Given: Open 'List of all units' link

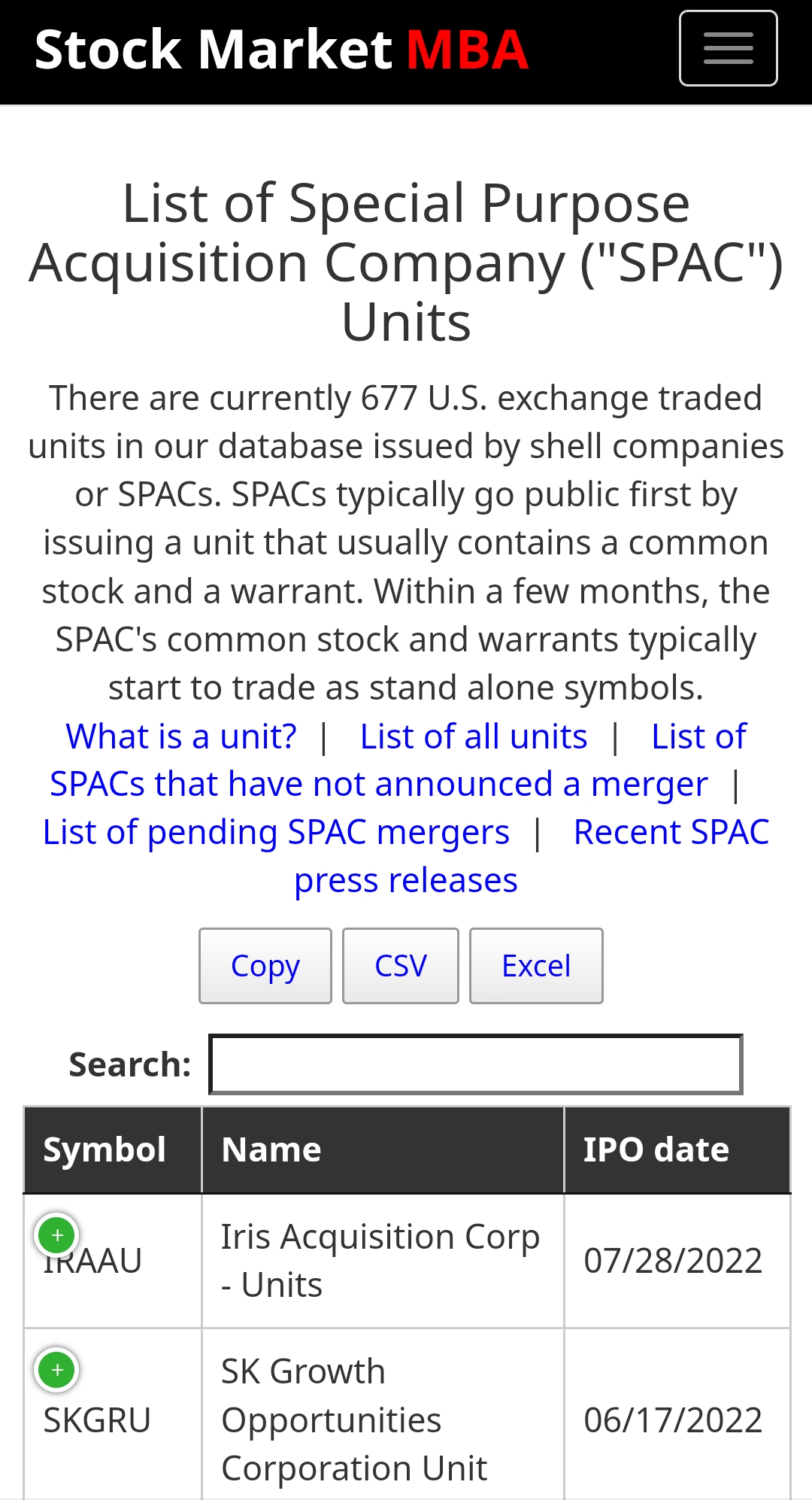Looking at the screenshot, I should click(473, 736).
